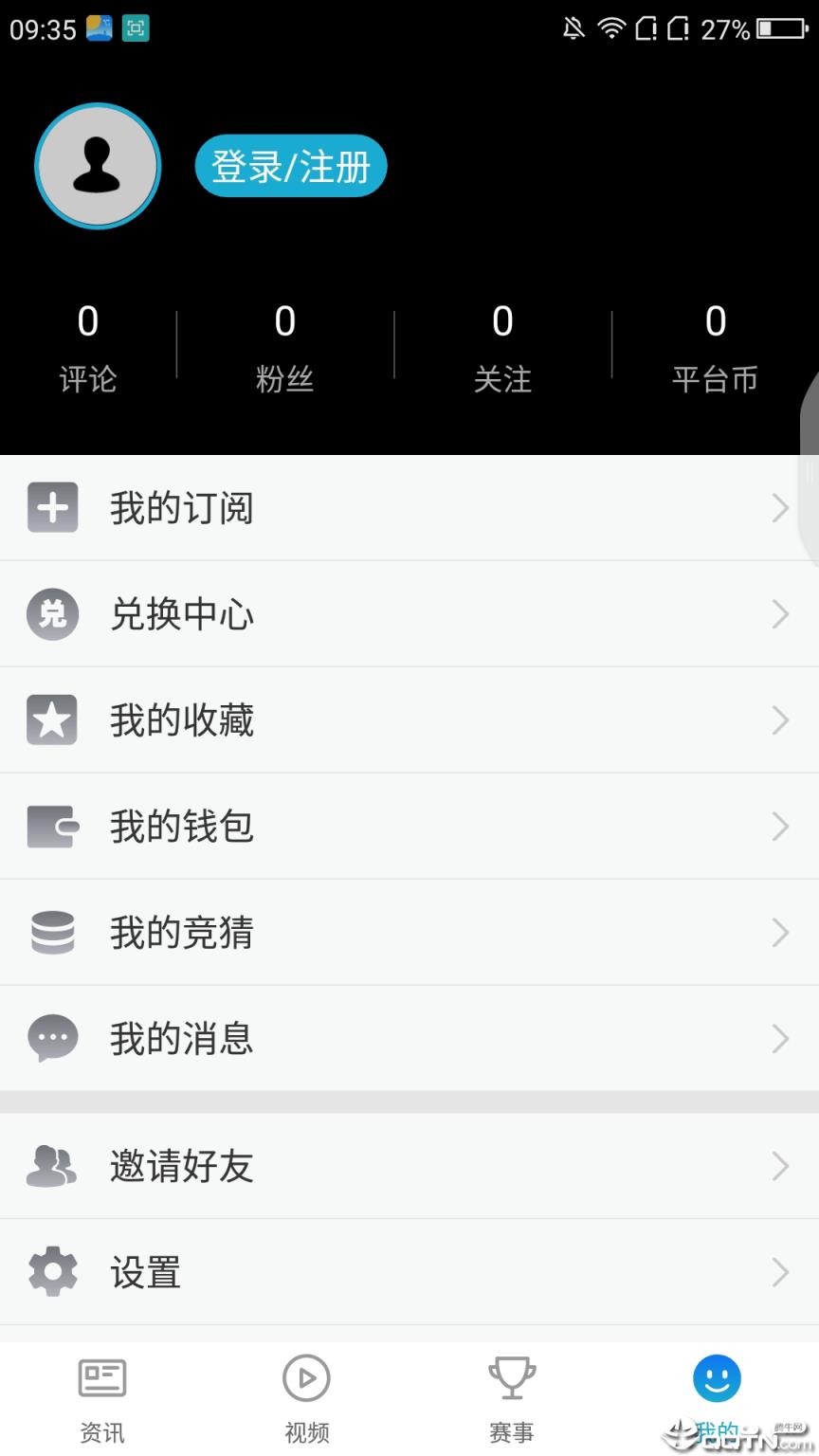Switch to the 我的 tab
Image resolution: width=819 pixels, height=1456 pixels.
tap(716, 1393)
